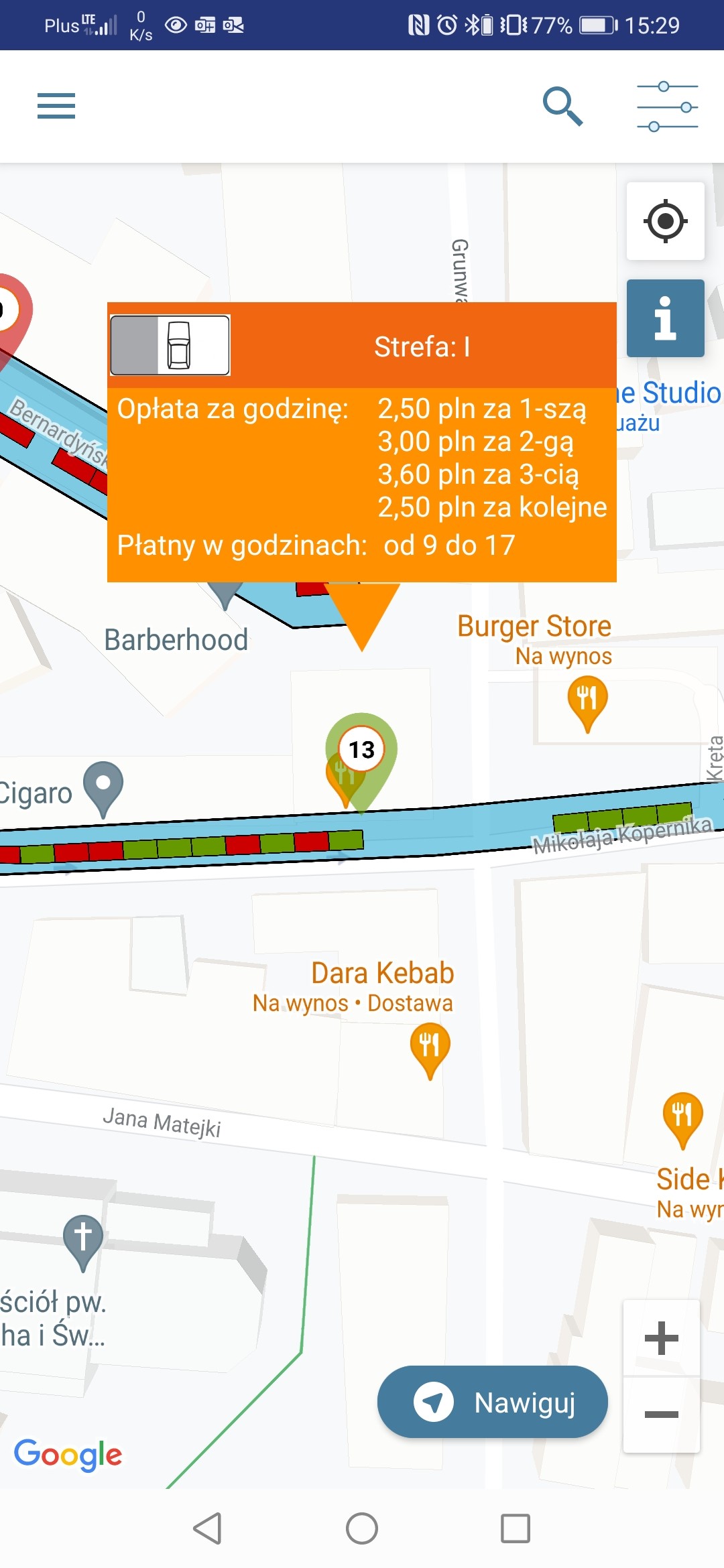Open the hamburger drawer menu
Image resolution: width=724 pixels, height=1568 pixels.
[56, 106]
